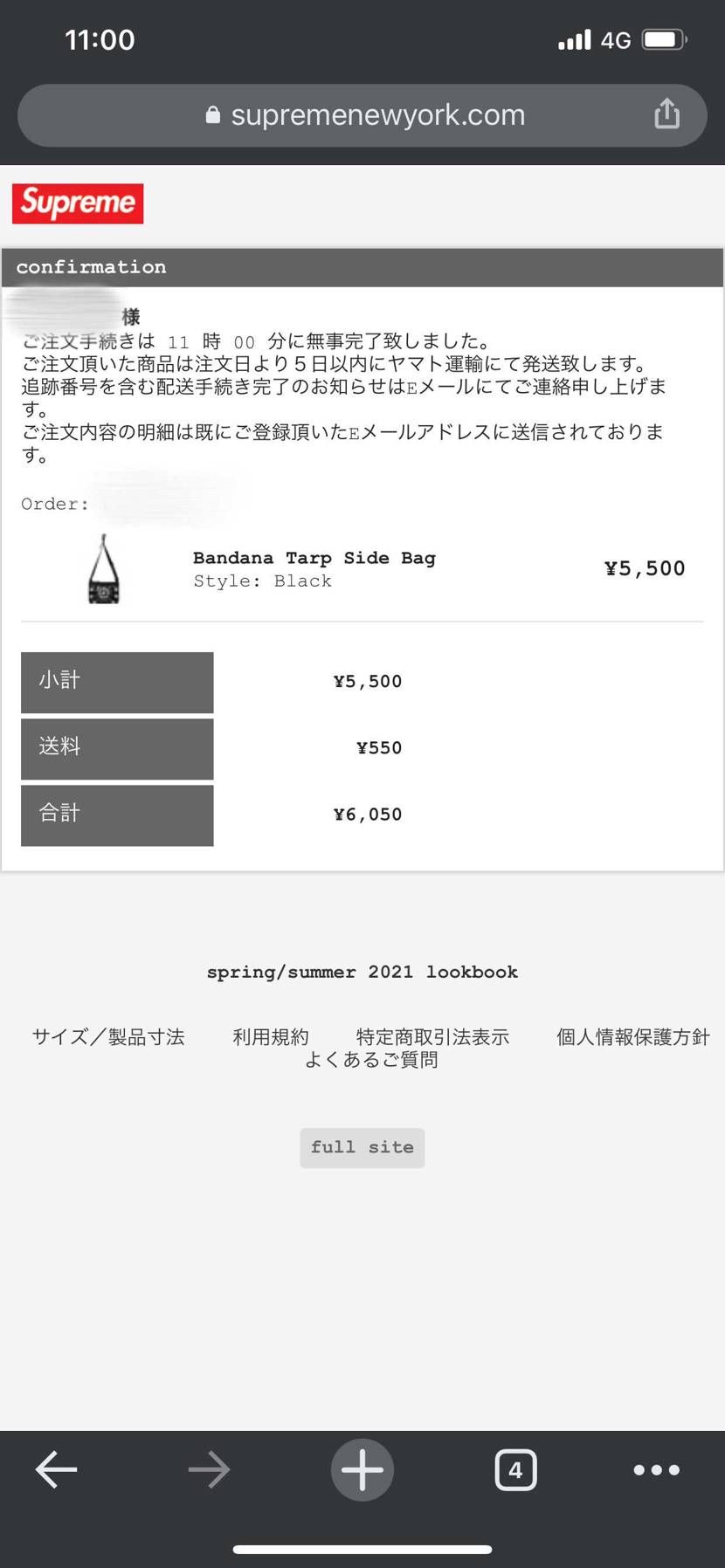Tap the Supreme logo to return home

pos(78,203)
